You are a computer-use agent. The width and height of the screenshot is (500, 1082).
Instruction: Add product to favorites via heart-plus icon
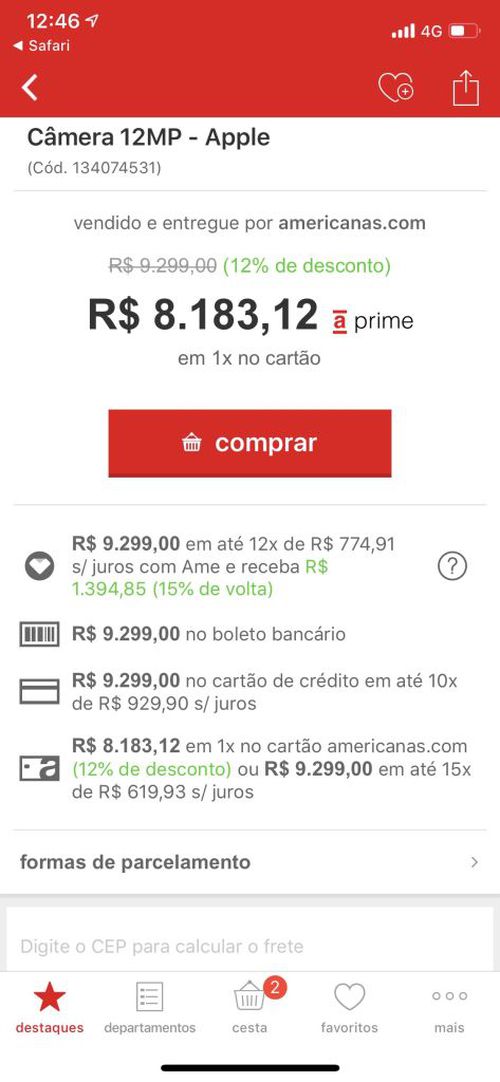point(396,88)
